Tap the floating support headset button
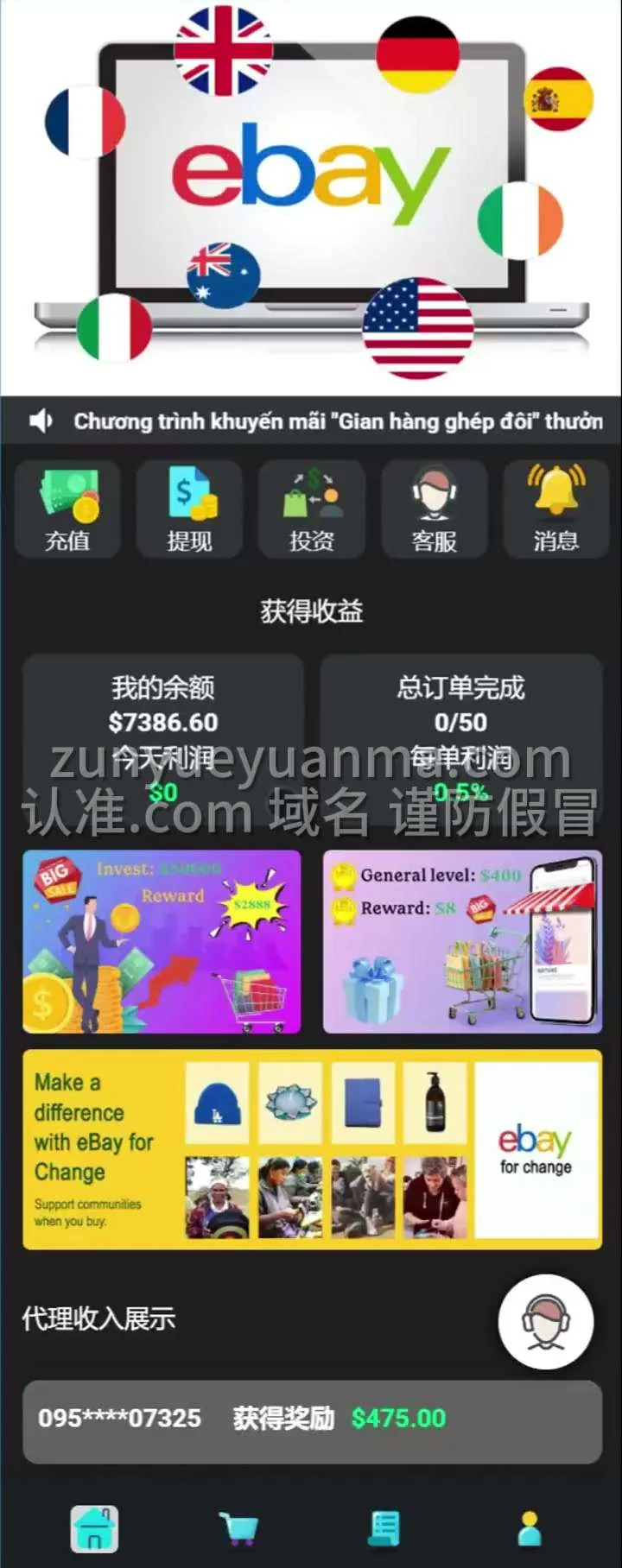 tap(546, 1321)
